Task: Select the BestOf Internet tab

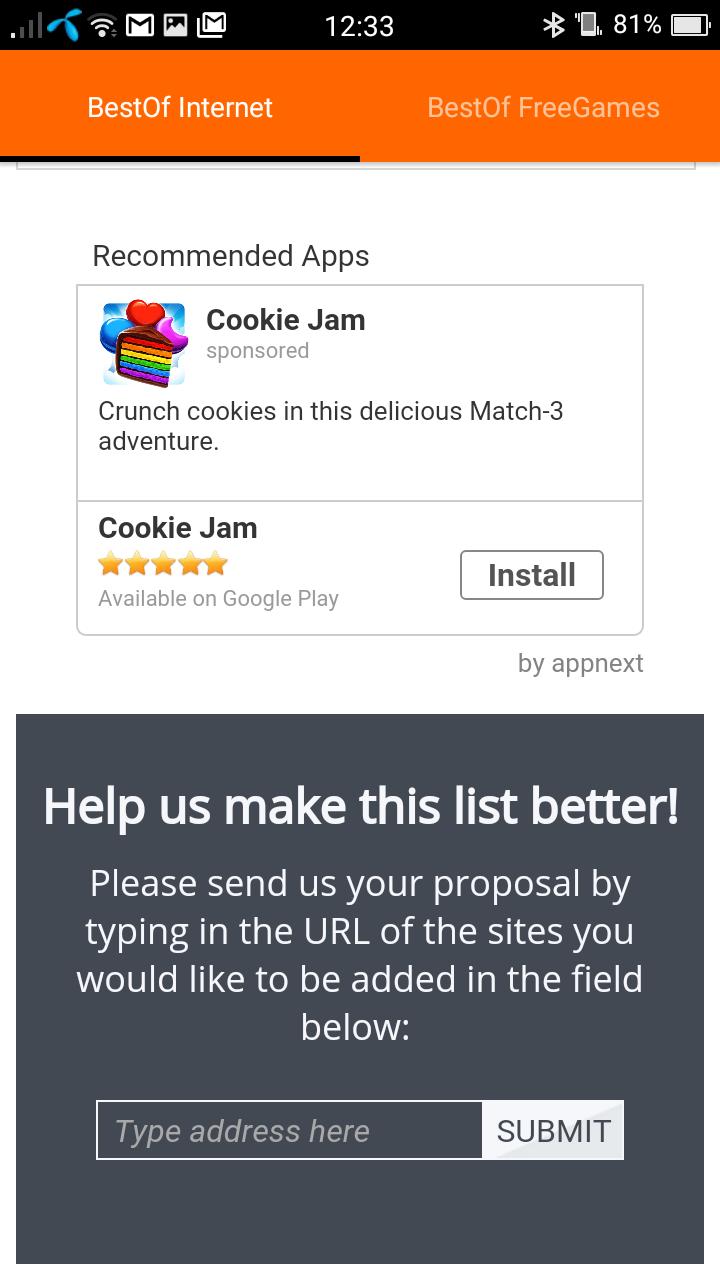Action: point(180,108)
